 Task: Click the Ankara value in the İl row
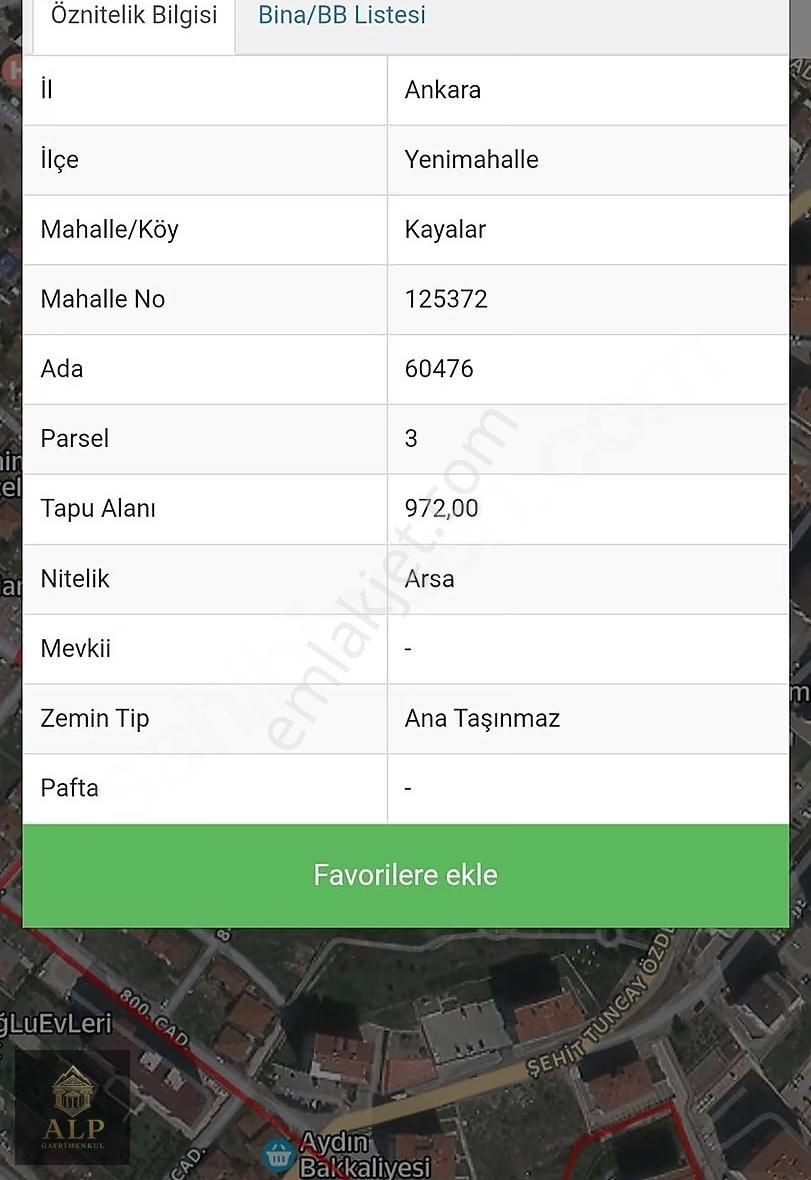441,90
